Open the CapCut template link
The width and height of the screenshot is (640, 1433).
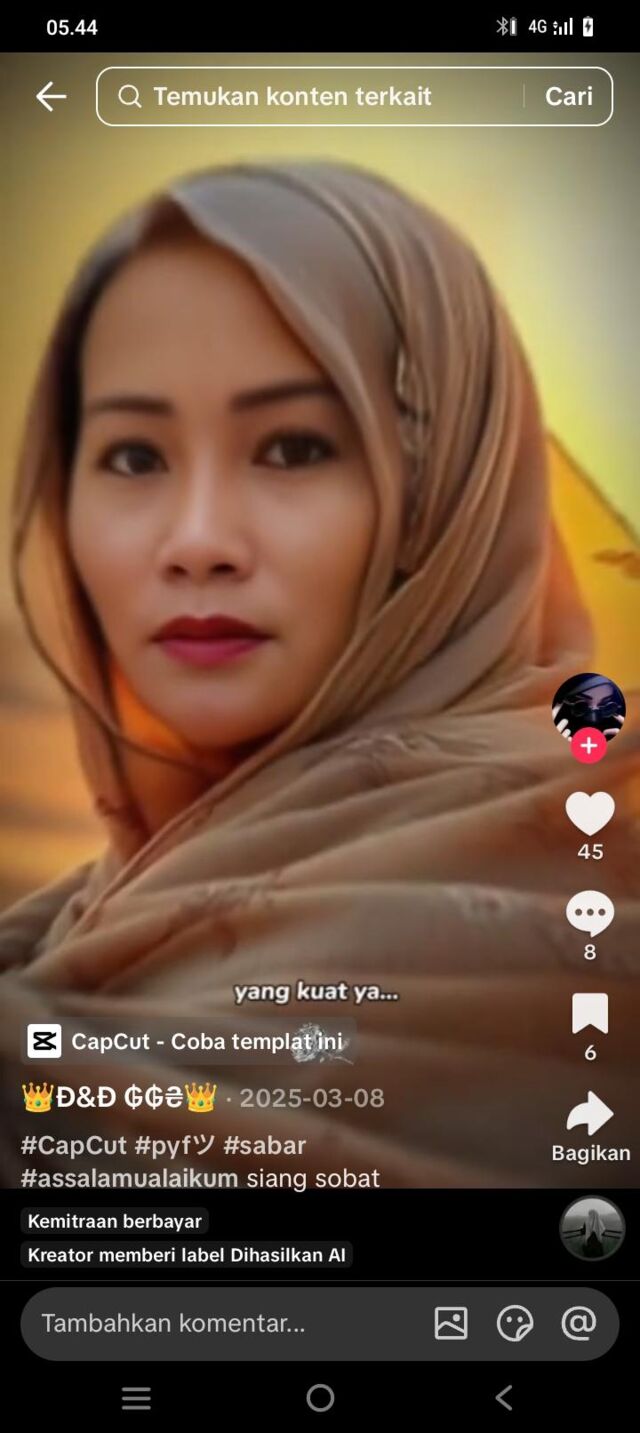pos(188,1041)
